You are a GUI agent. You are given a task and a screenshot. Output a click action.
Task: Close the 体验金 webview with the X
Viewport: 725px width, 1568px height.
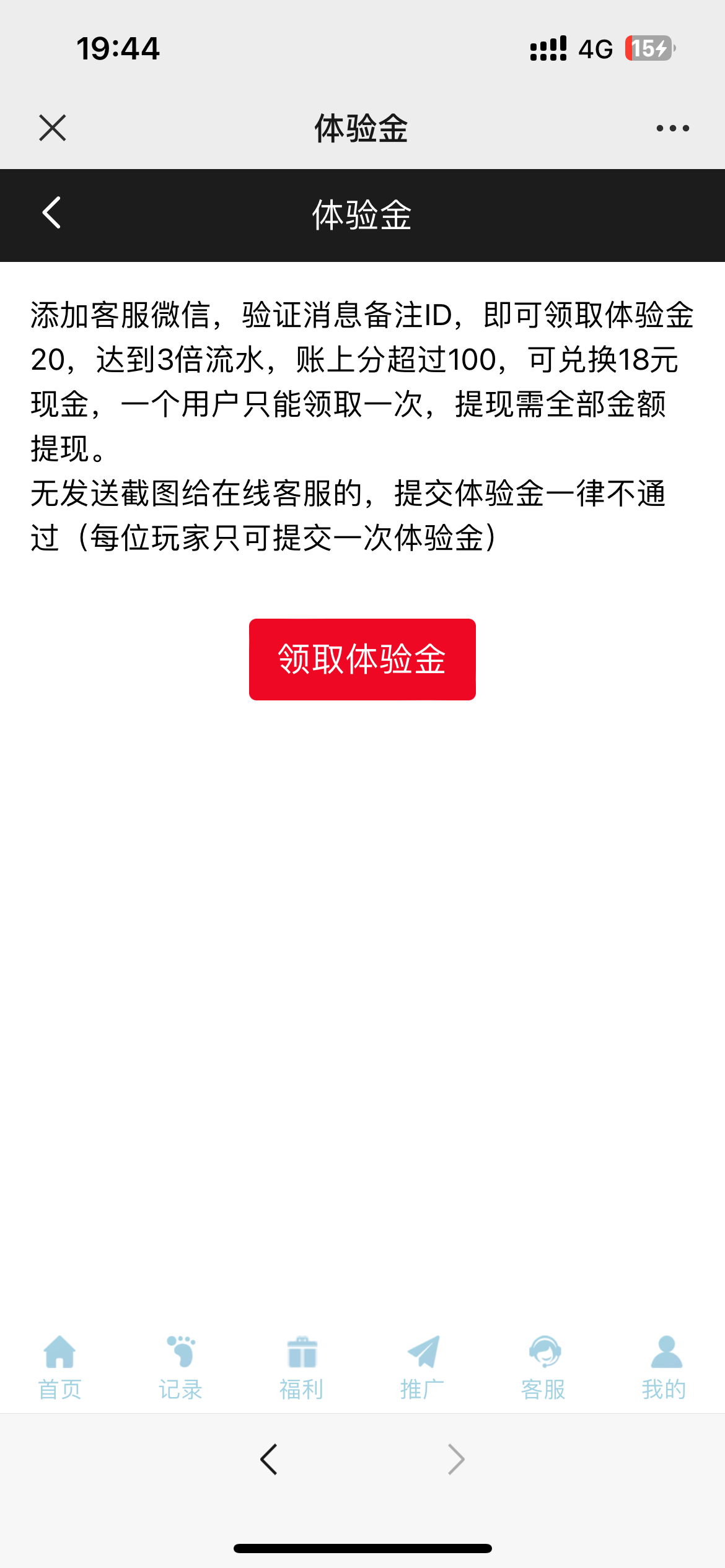(52, 128)
